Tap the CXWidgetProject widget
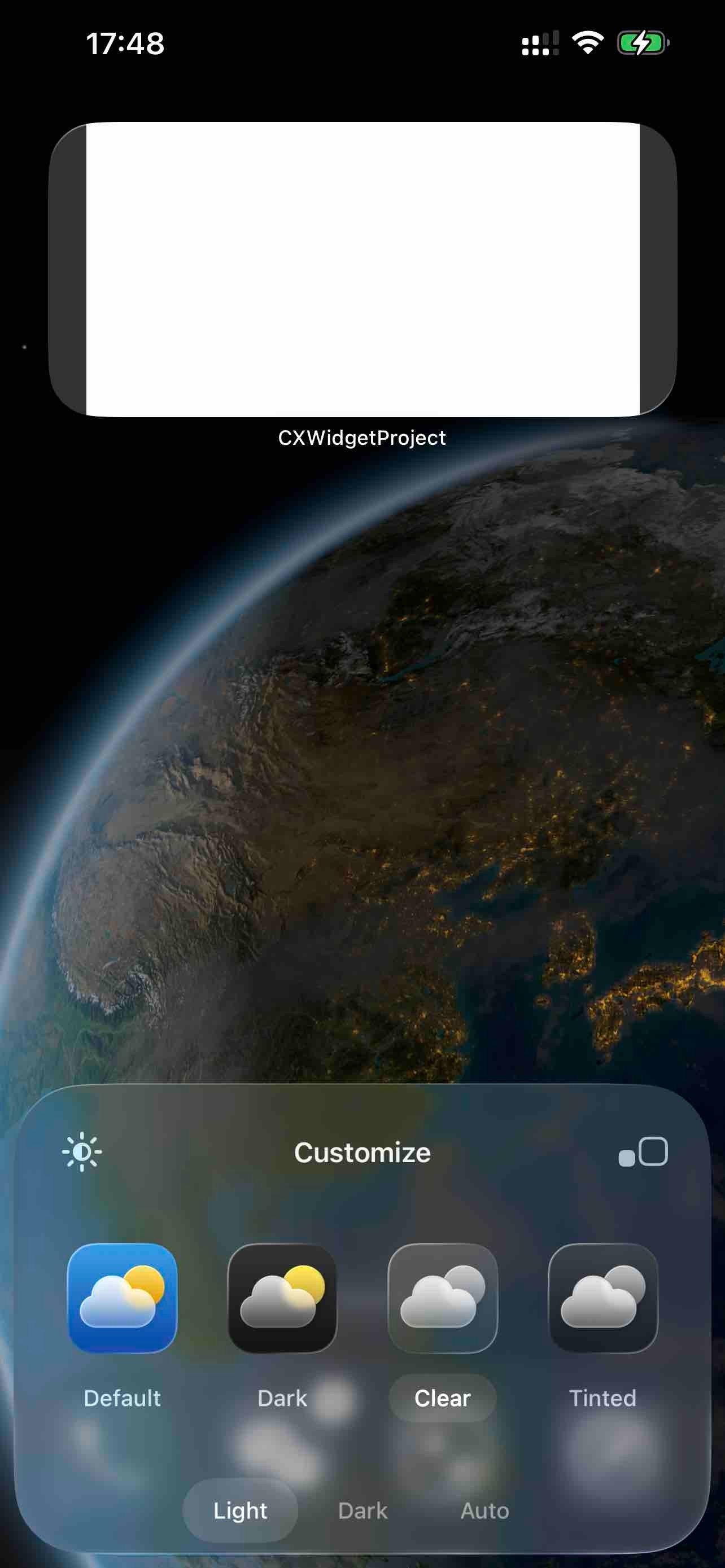The image size is (725, 1568). click(x=363, y=269)
